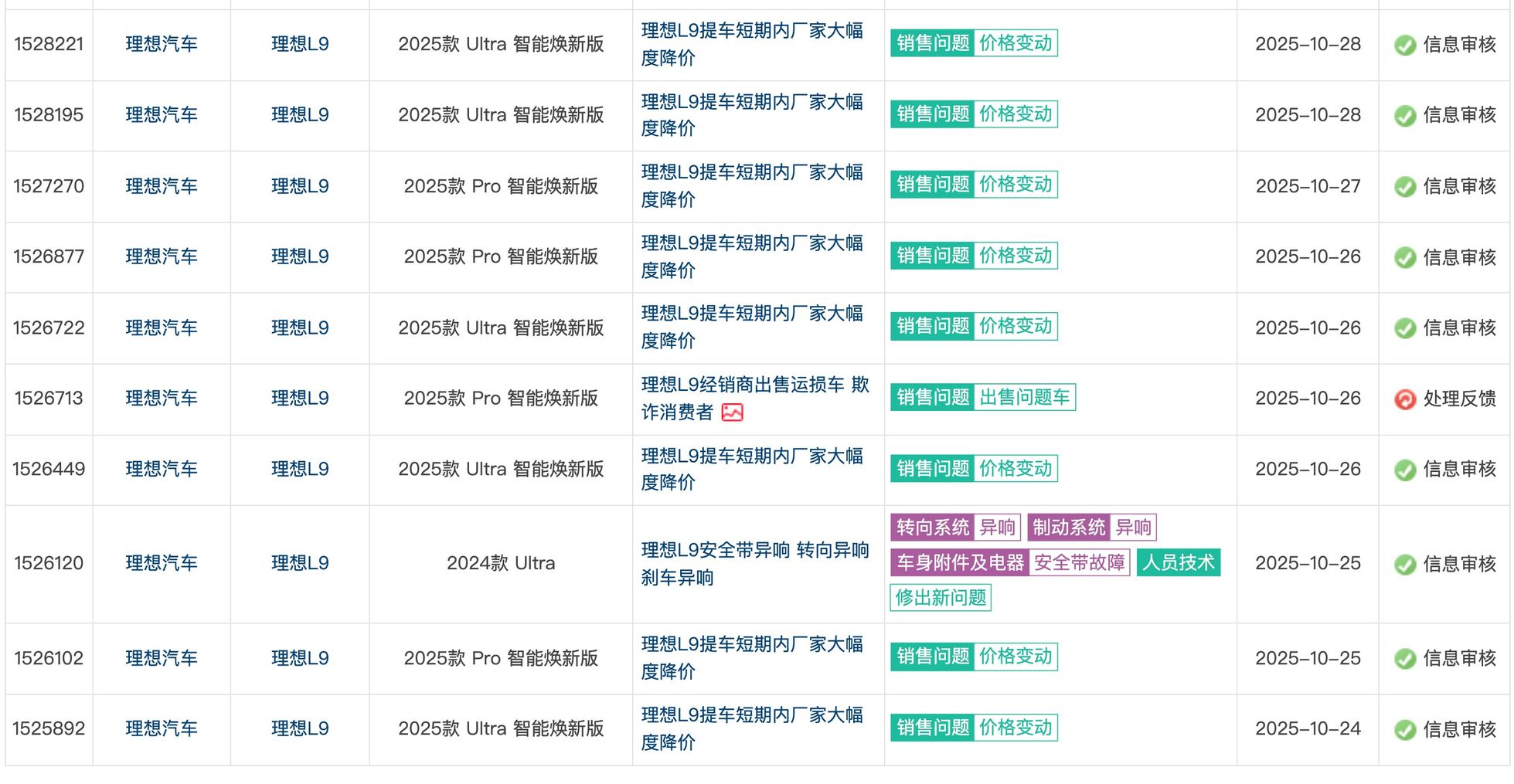Open 理想L9 series link in row 1526713
The height and width of the screenshot is (784, 1514).
(x=300, y=398)
